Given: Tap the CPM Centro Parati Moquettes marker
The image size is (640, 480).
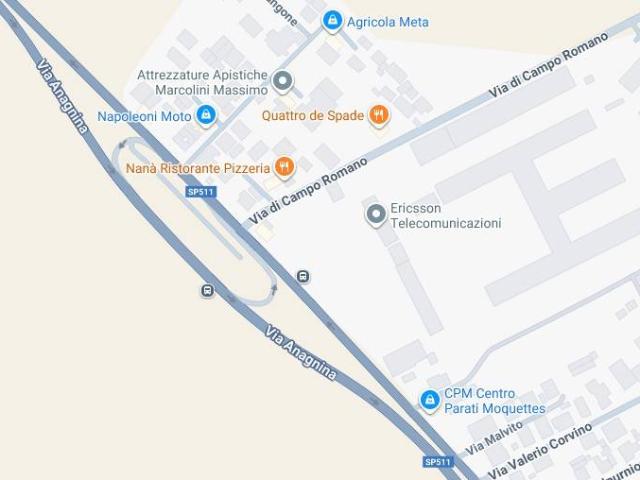Looking at the screenshot, I should [x=430, y=400].
